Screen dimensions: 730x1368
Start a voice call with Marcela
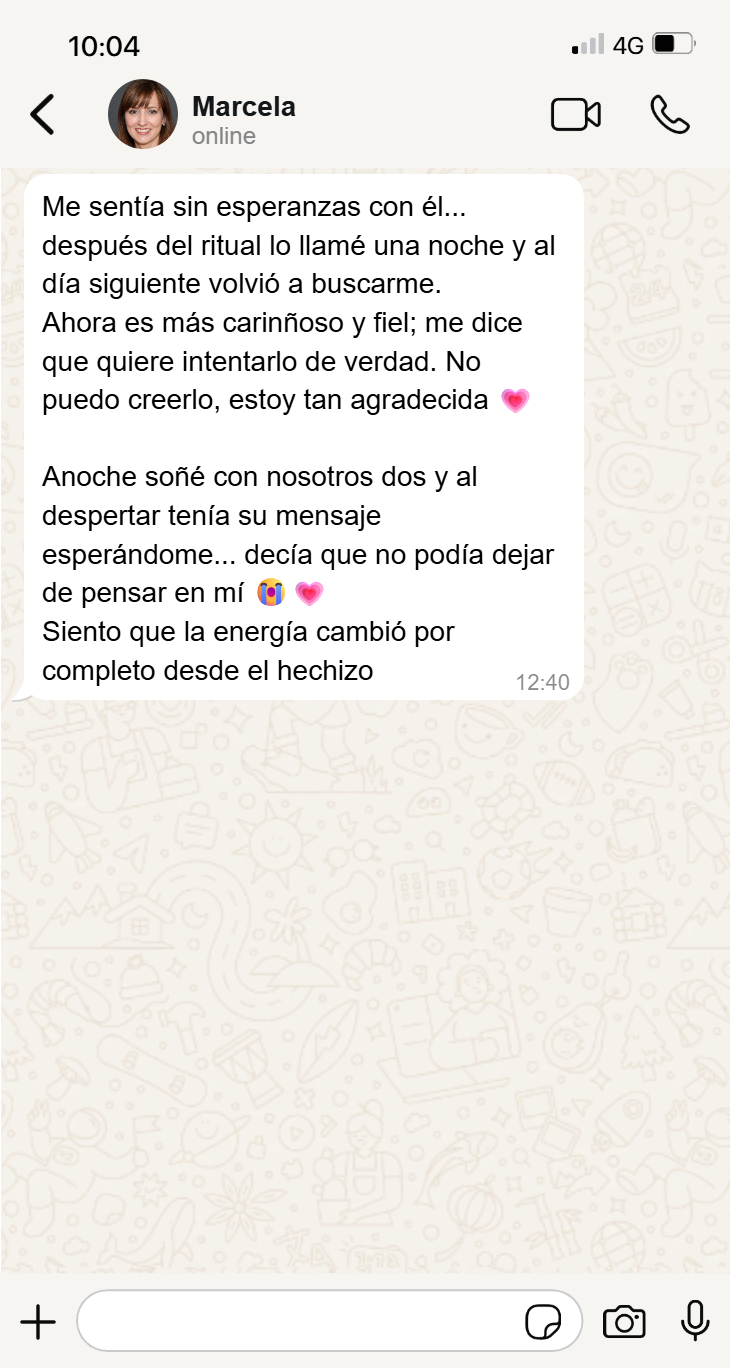pos(670,115)
